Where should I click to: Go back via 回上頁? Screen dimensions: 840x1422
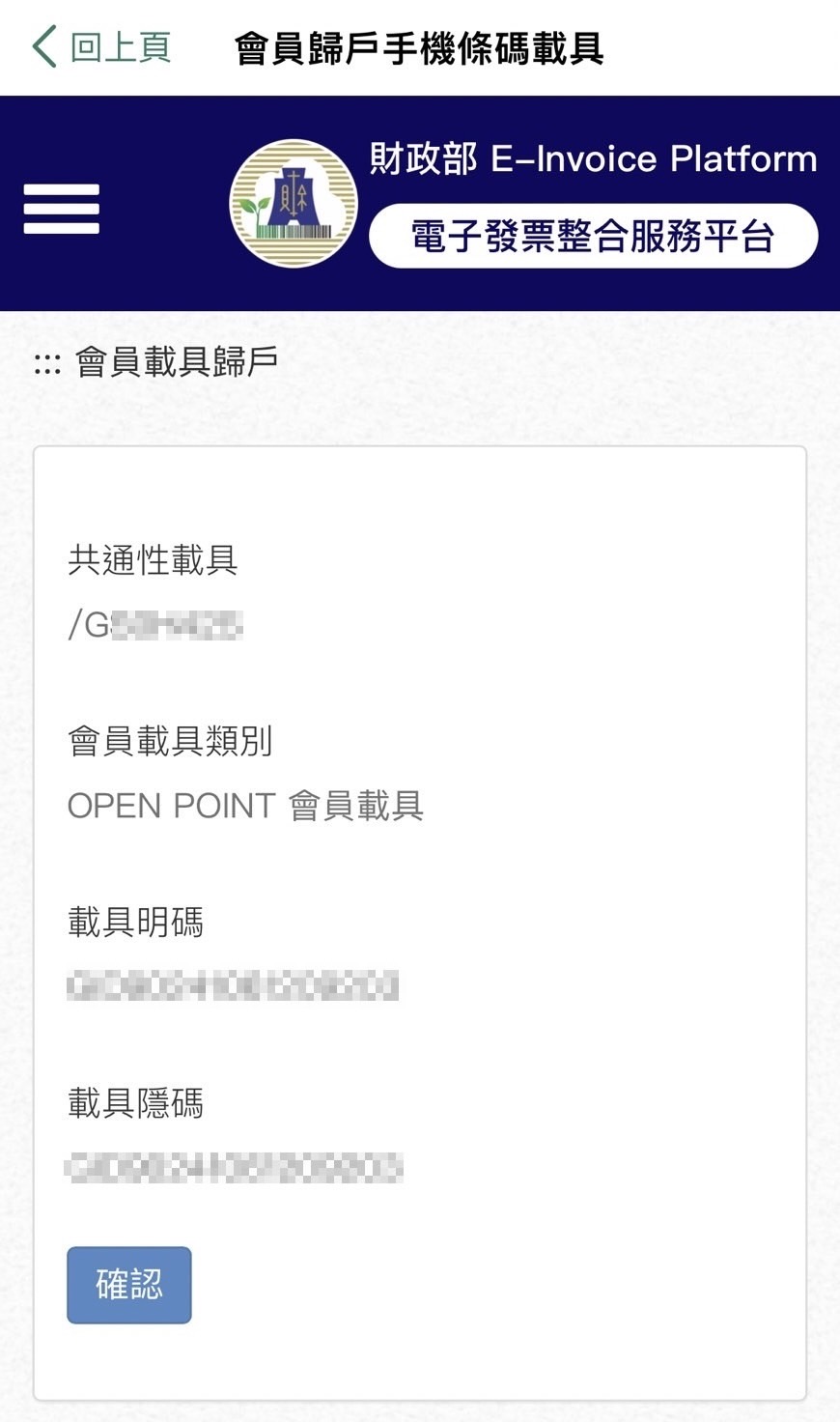tap(101, 46)
